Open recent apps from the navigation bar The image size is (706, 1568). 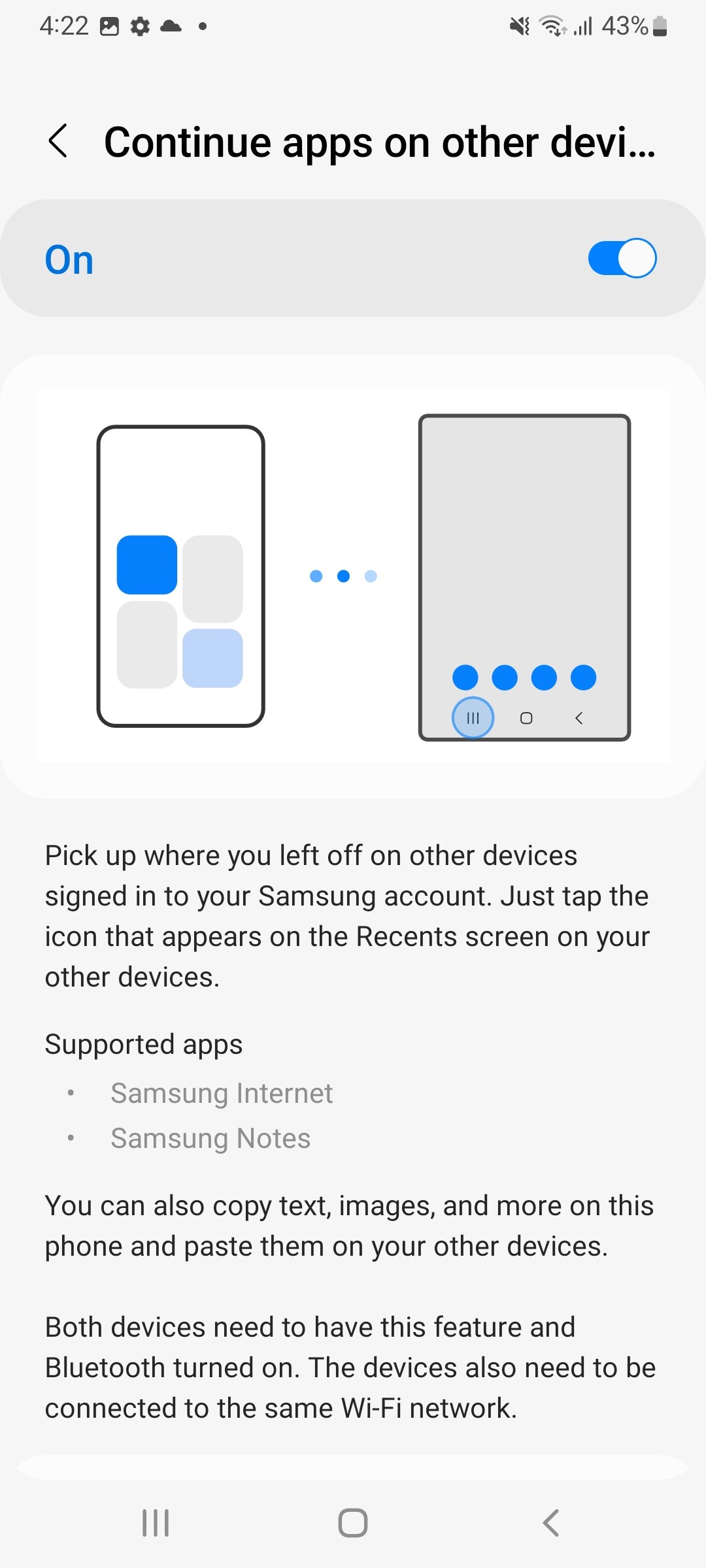pos(156,1523)
